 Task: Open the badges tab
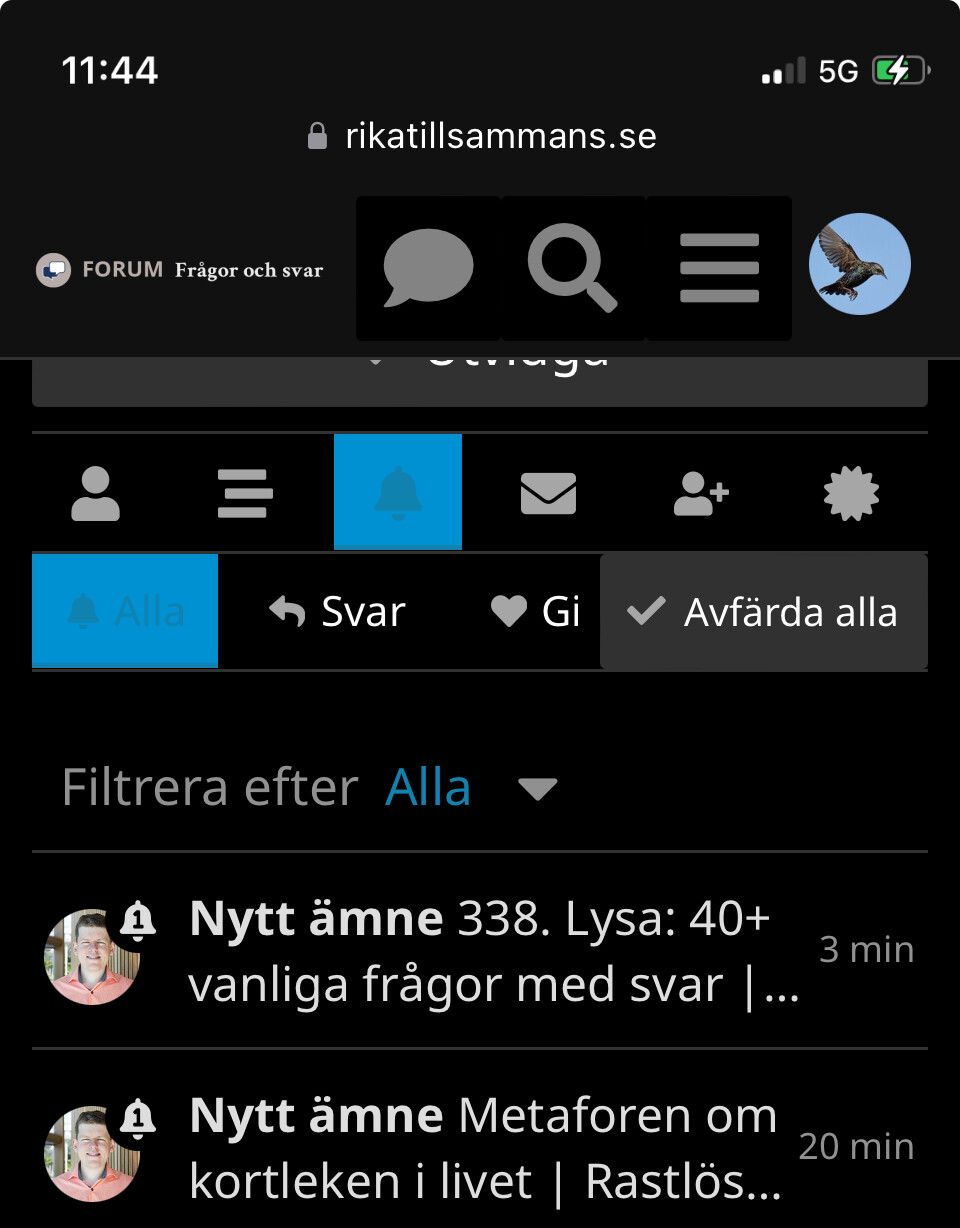851,493
